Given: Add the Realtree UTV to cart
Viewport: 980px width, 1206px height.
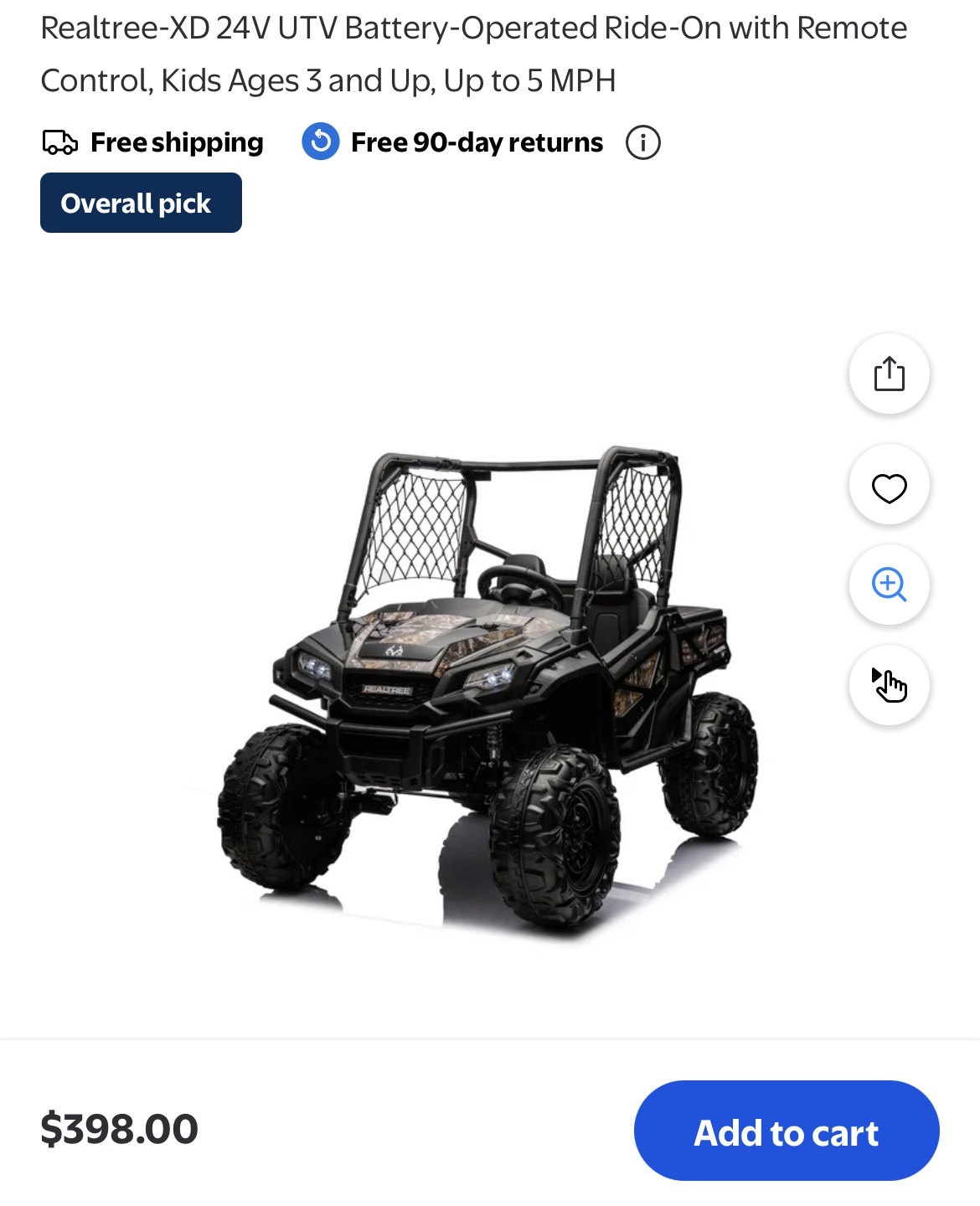Looking at the screenshot, I should pyautogui.click(x=787, y=1131).
